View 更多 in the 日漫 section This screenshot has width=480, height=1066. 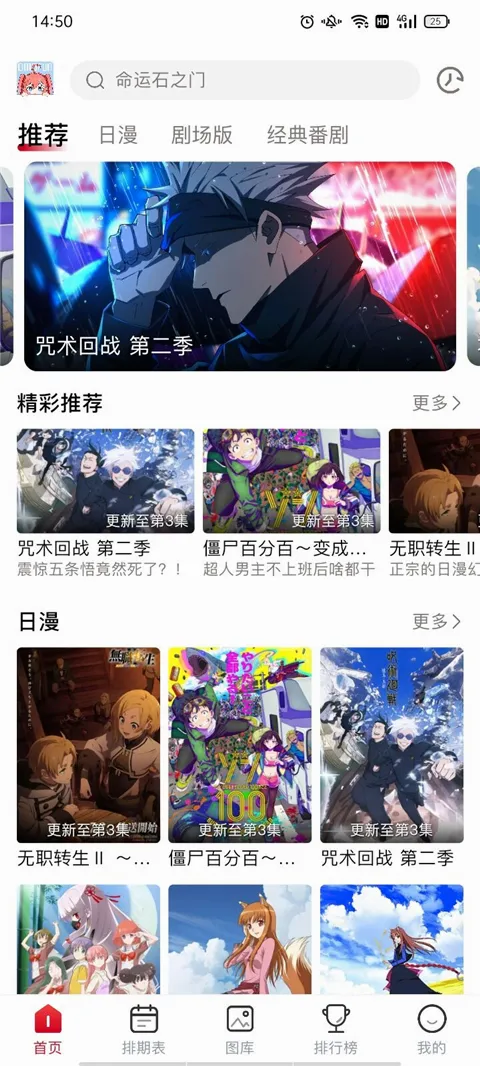[436, 621]
